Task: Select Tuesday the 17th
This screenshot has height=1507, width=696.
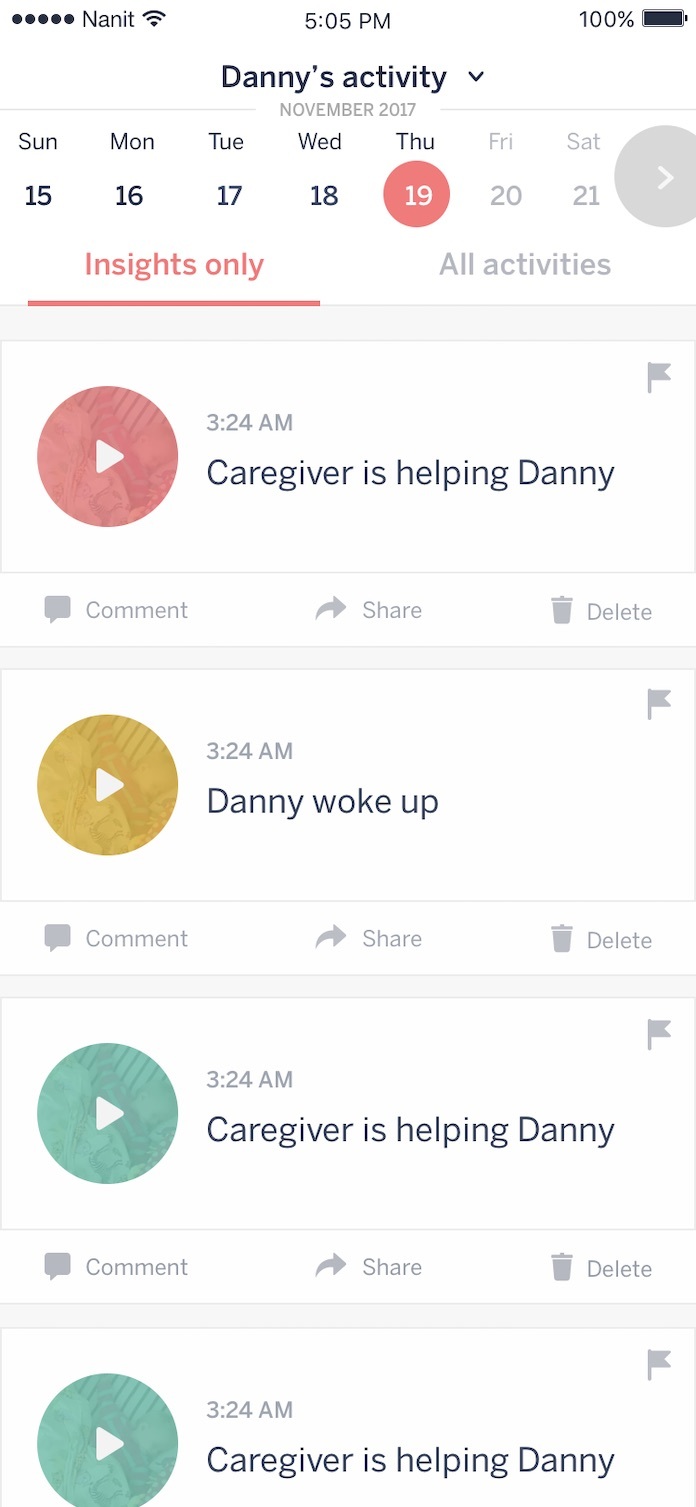Action: tap(228, 194)
